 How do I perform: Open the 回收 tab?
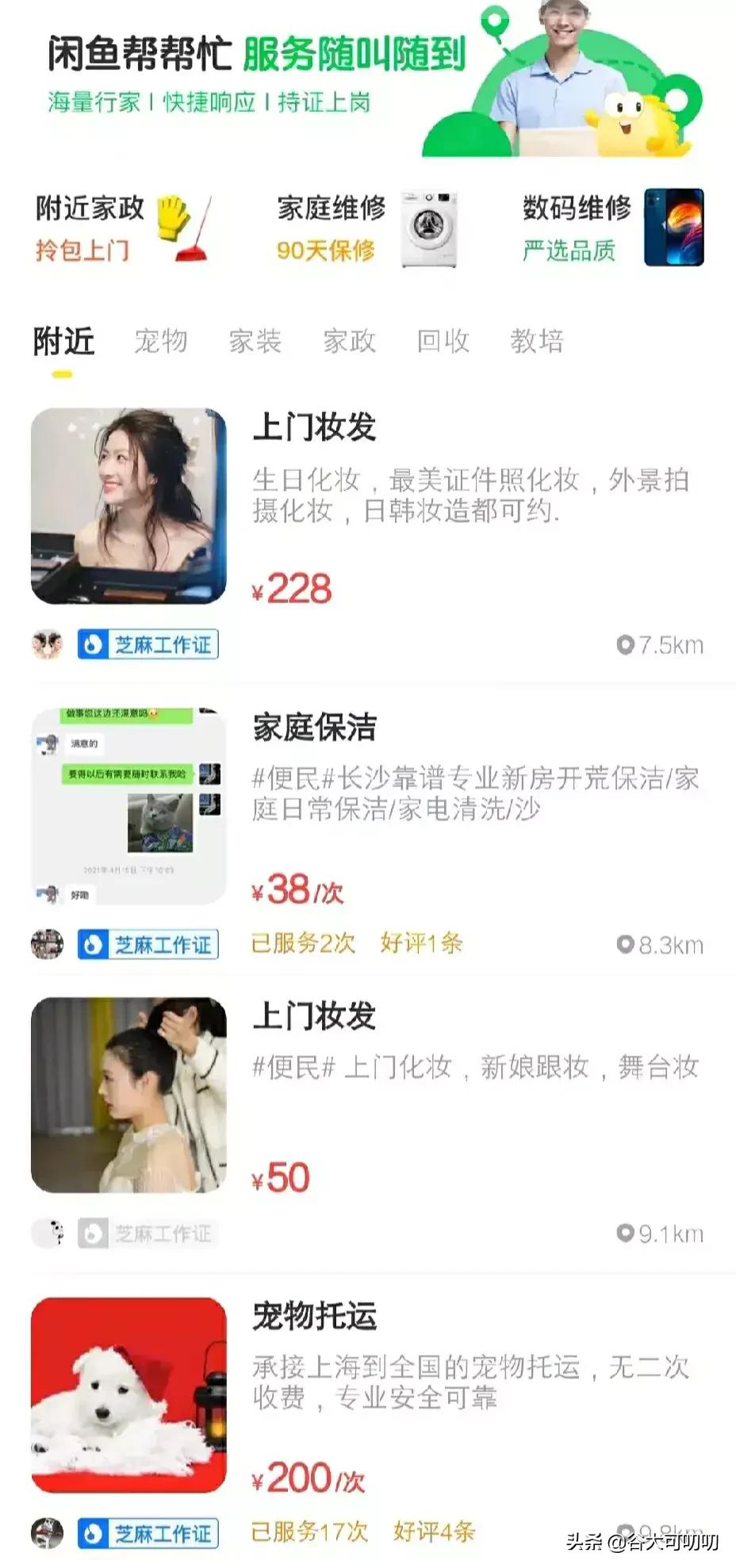(x=442, y=341)
